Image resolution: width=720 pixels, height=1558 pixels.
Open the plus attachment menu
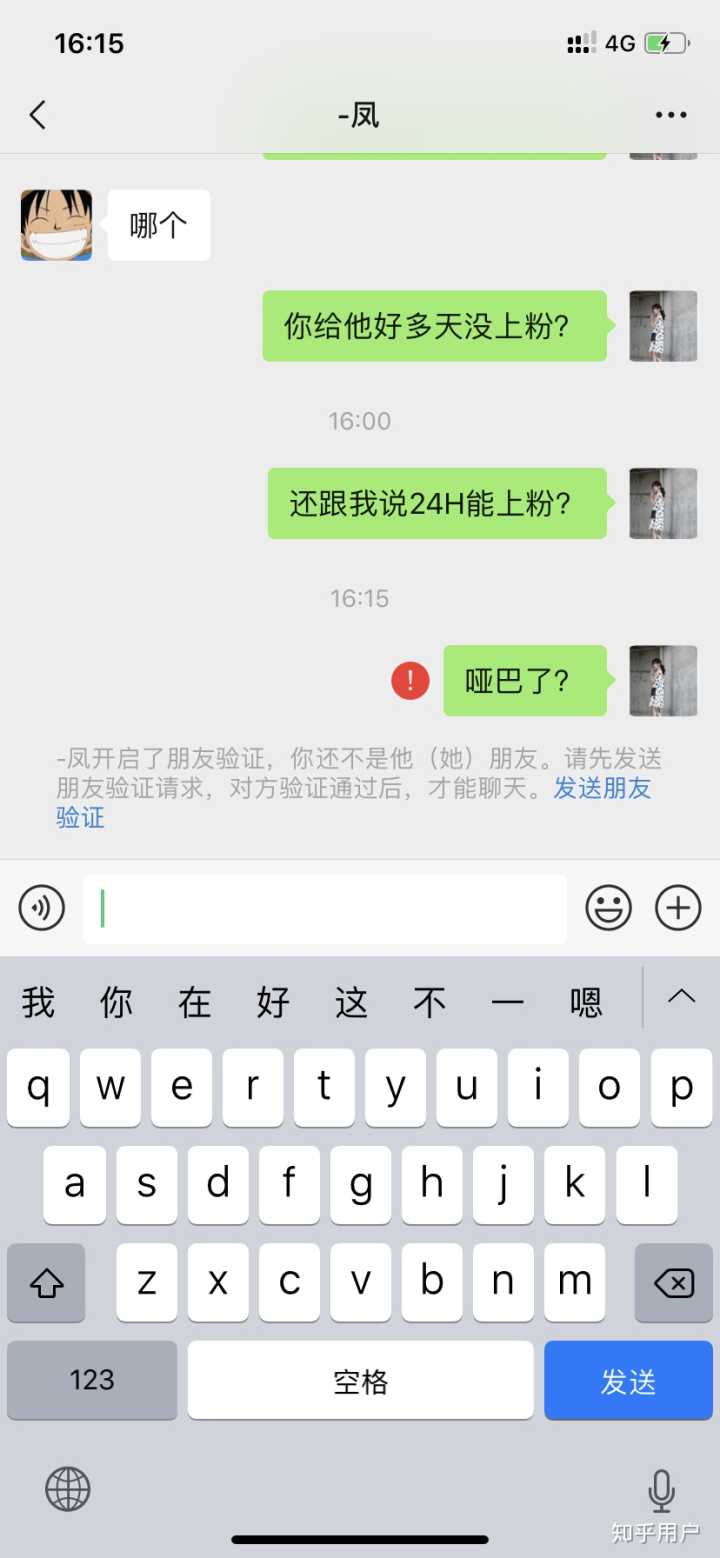(x=678, y=908)
